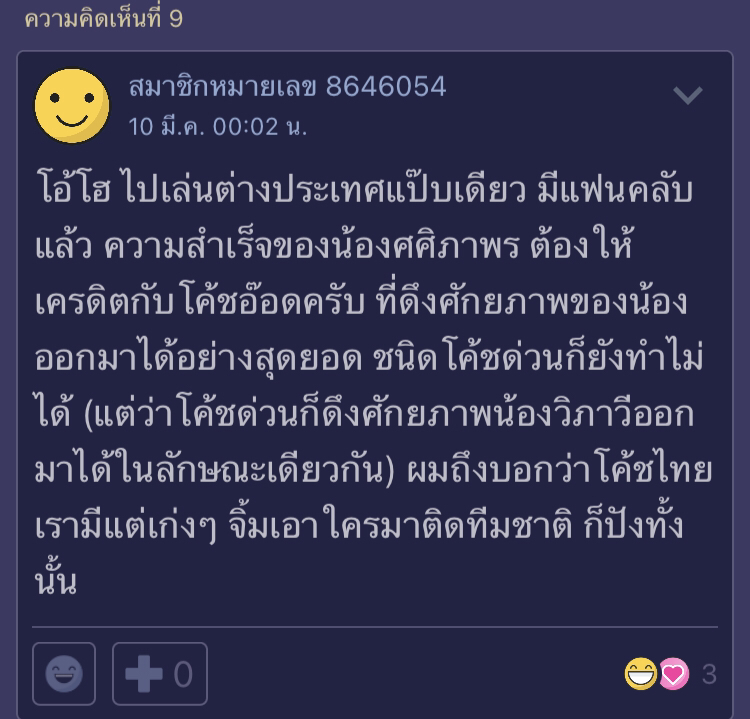The width and height of the screenshot is (750, 719).
Task: Upvote comment 9 with the plus button
Action: pos(160,674)
